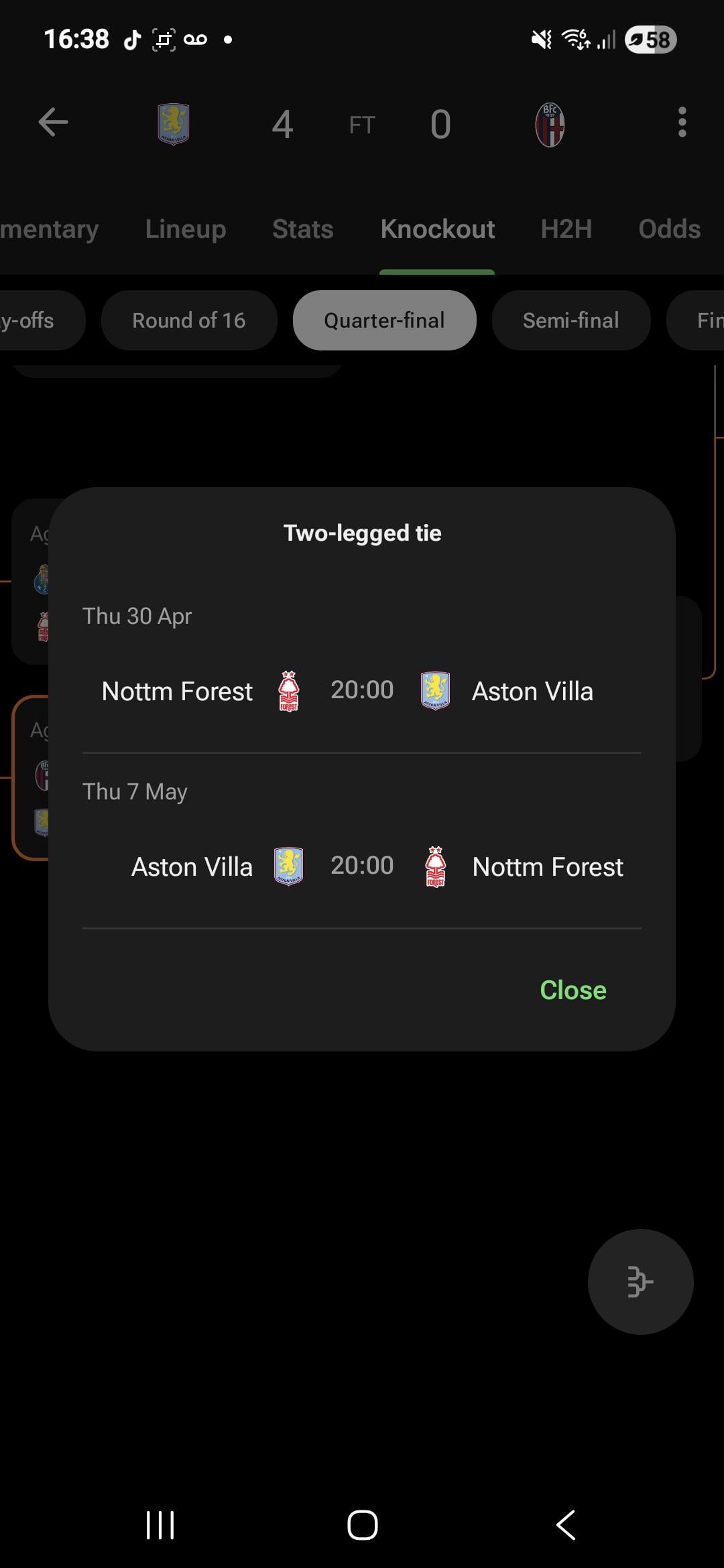Image resolution: width=724 pixels, height=1568 pixels.
Task: Switch to the Stats tab
Action: tap(302, 229)
